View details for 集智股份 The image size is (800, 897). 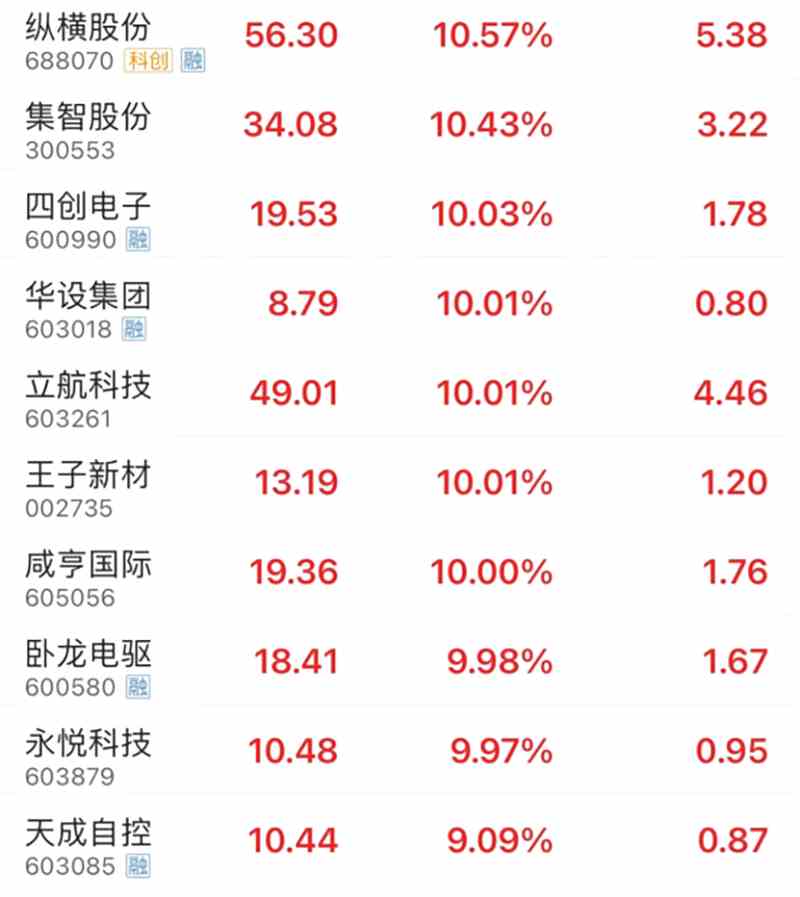click(x=88, y=118)
